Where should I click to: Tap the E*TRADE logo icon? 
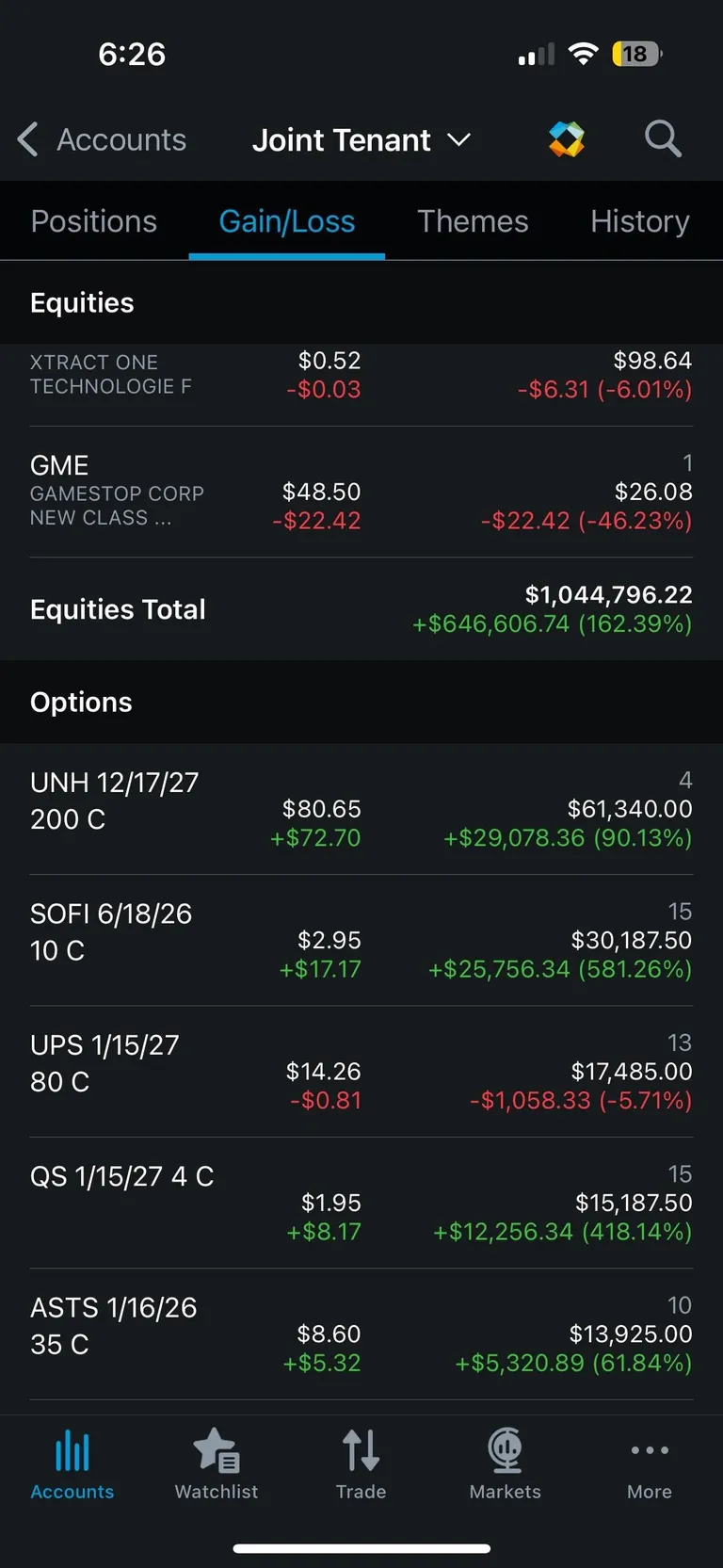[567, 138]
